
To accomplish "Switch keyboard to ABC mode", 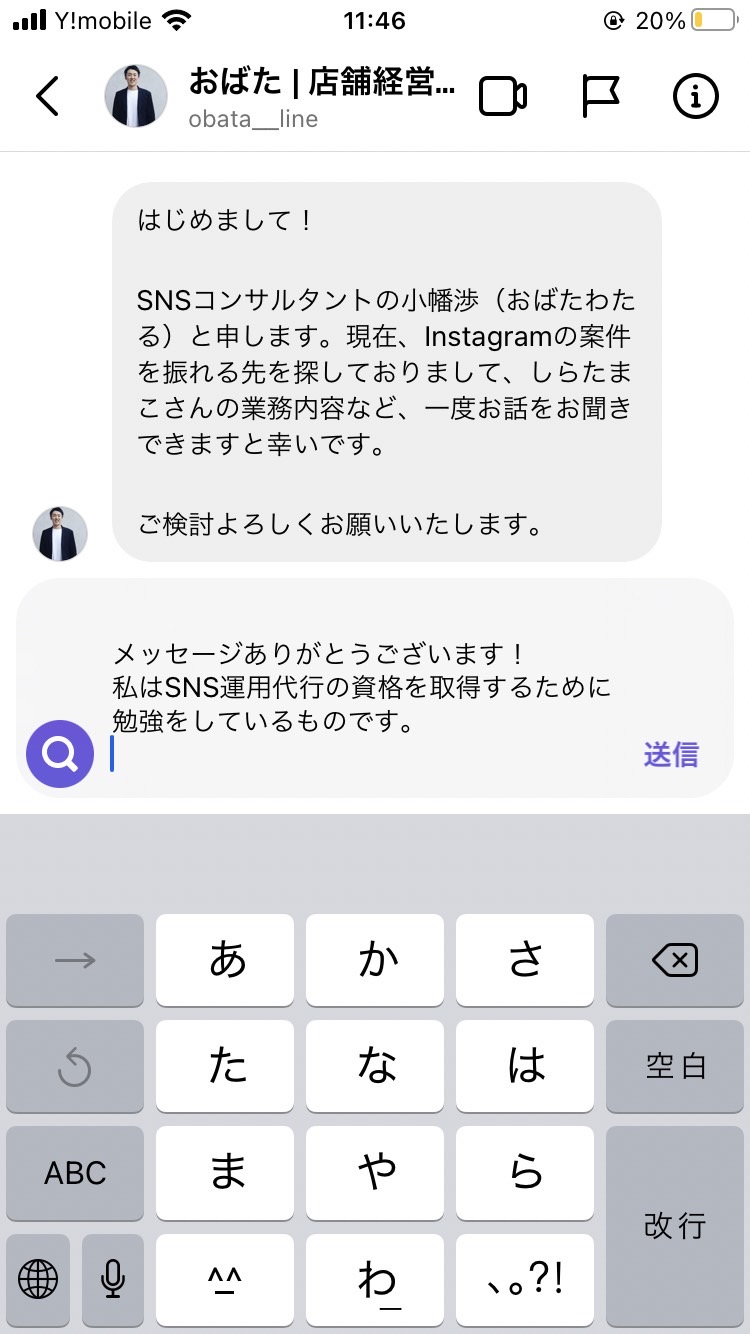I will pos(75,1173).
